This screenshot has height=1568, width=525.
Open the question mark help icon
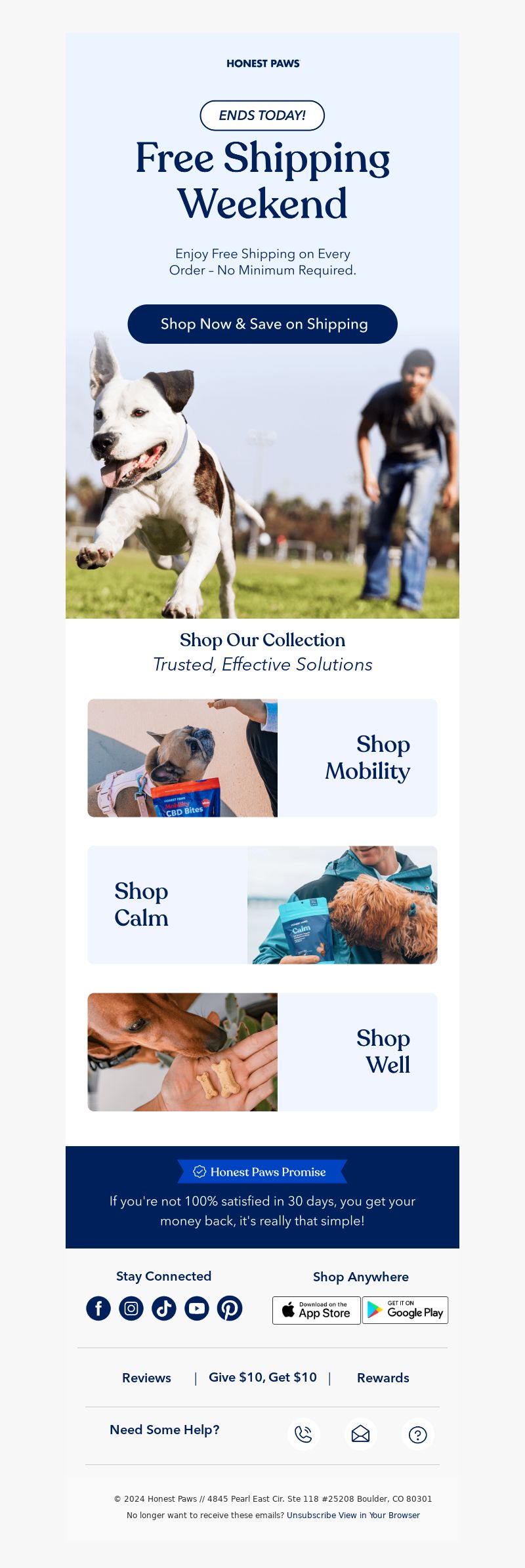coord(417,1435)
